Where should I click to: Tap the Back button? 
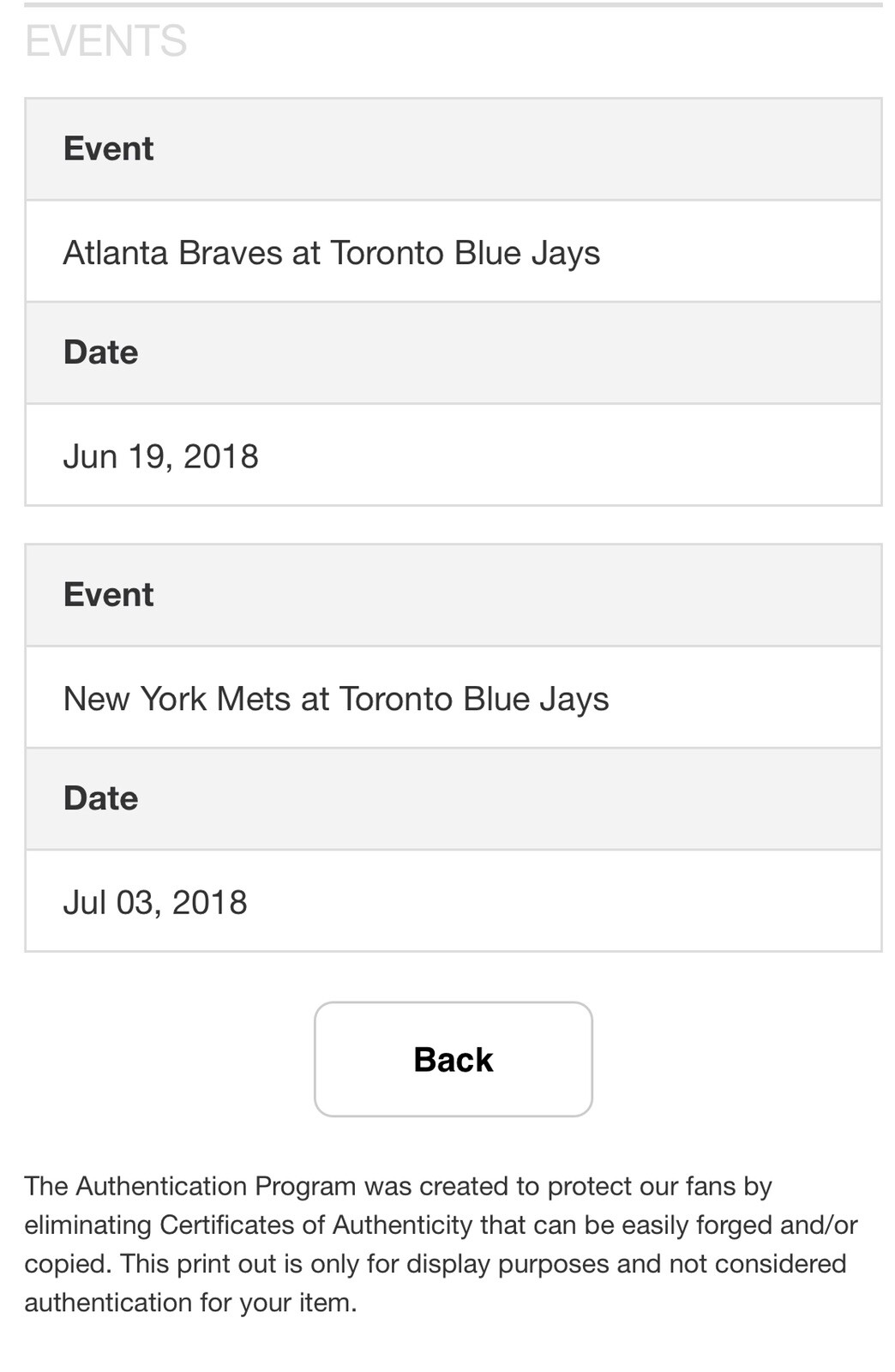pyautogui.click(x=453, y=1059)
